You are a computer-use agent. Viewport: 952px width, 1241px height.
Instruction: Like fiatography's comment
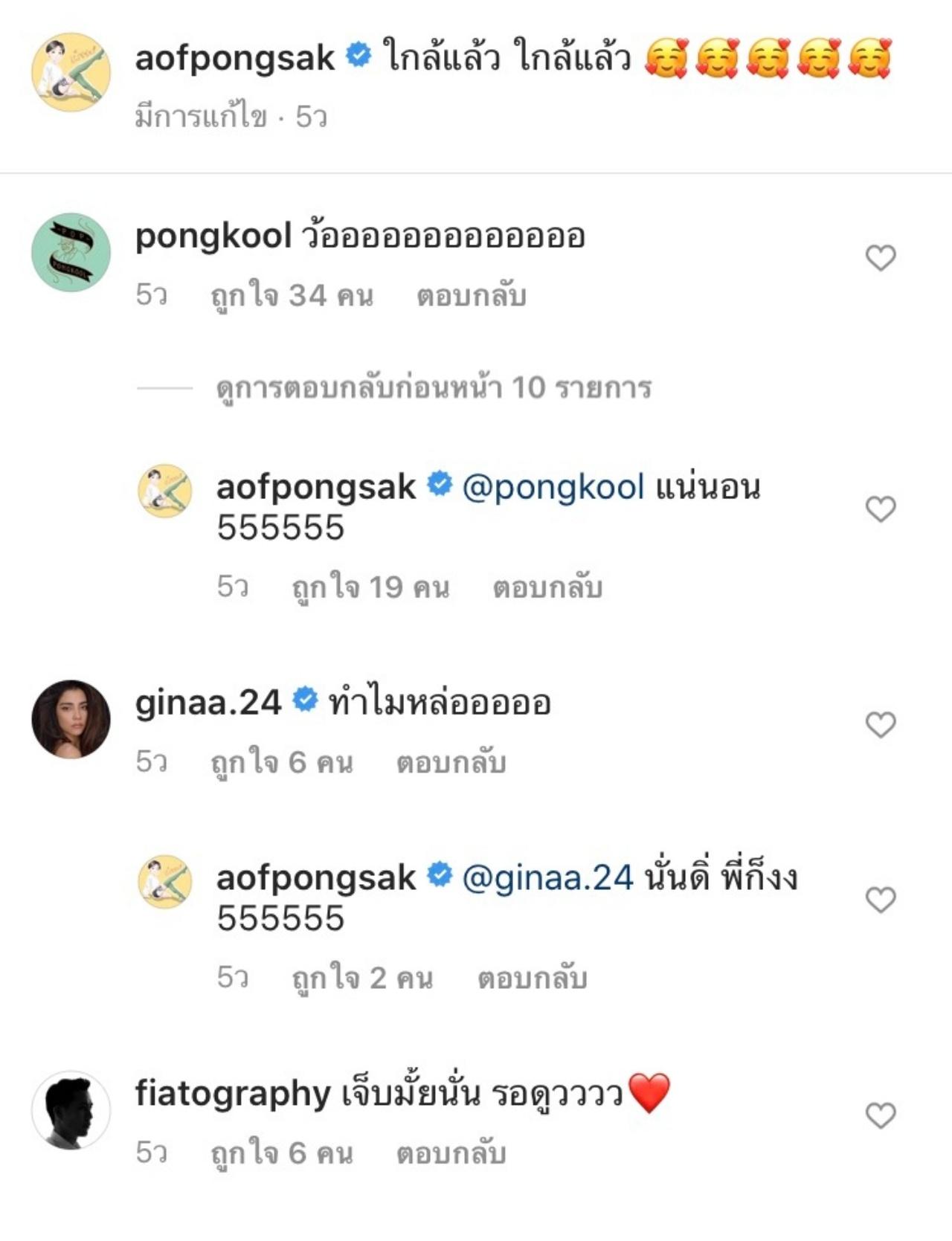881,1115
